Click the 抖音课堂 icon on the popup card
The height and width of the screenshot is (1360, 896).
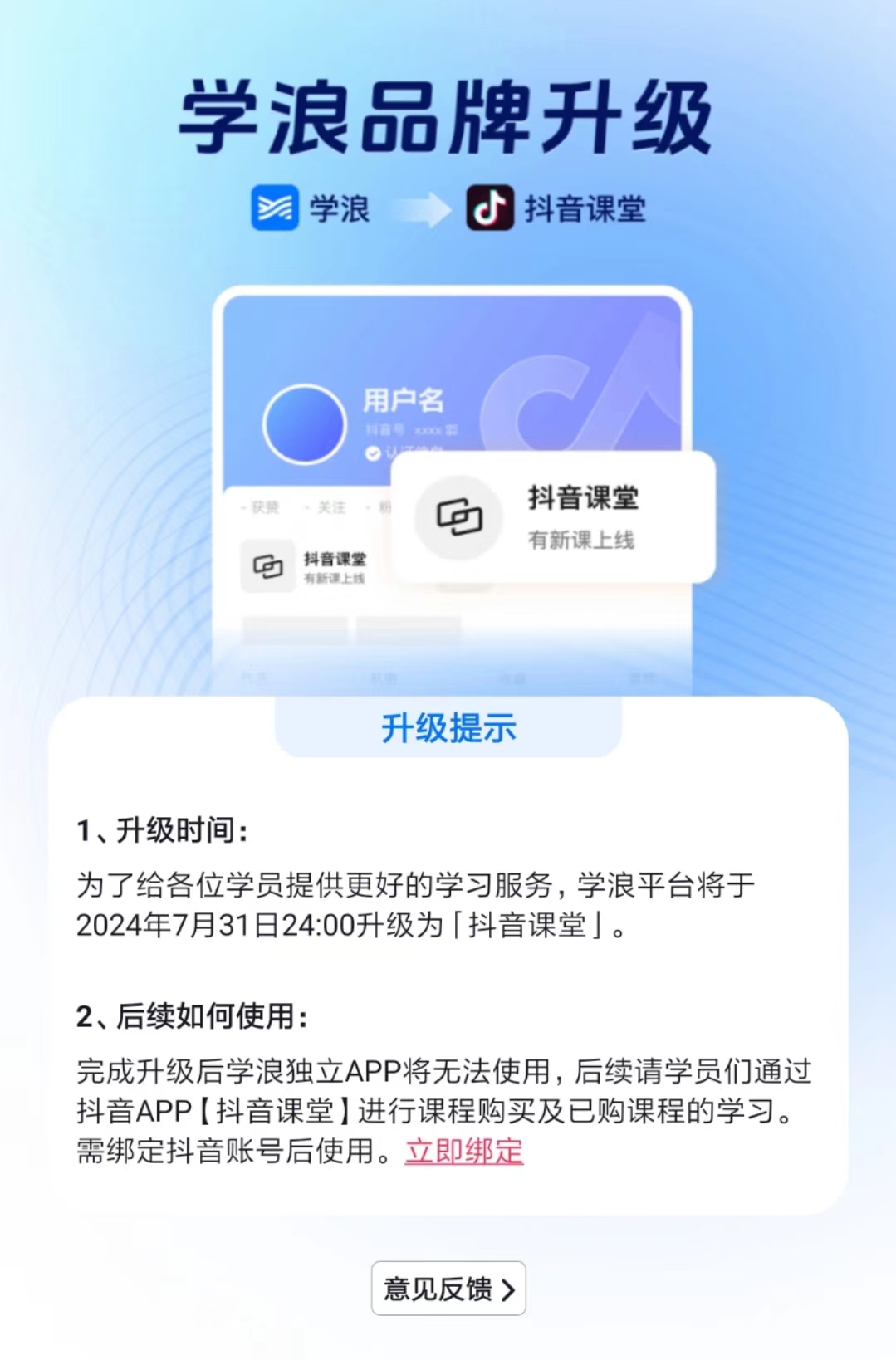point(461,517)
